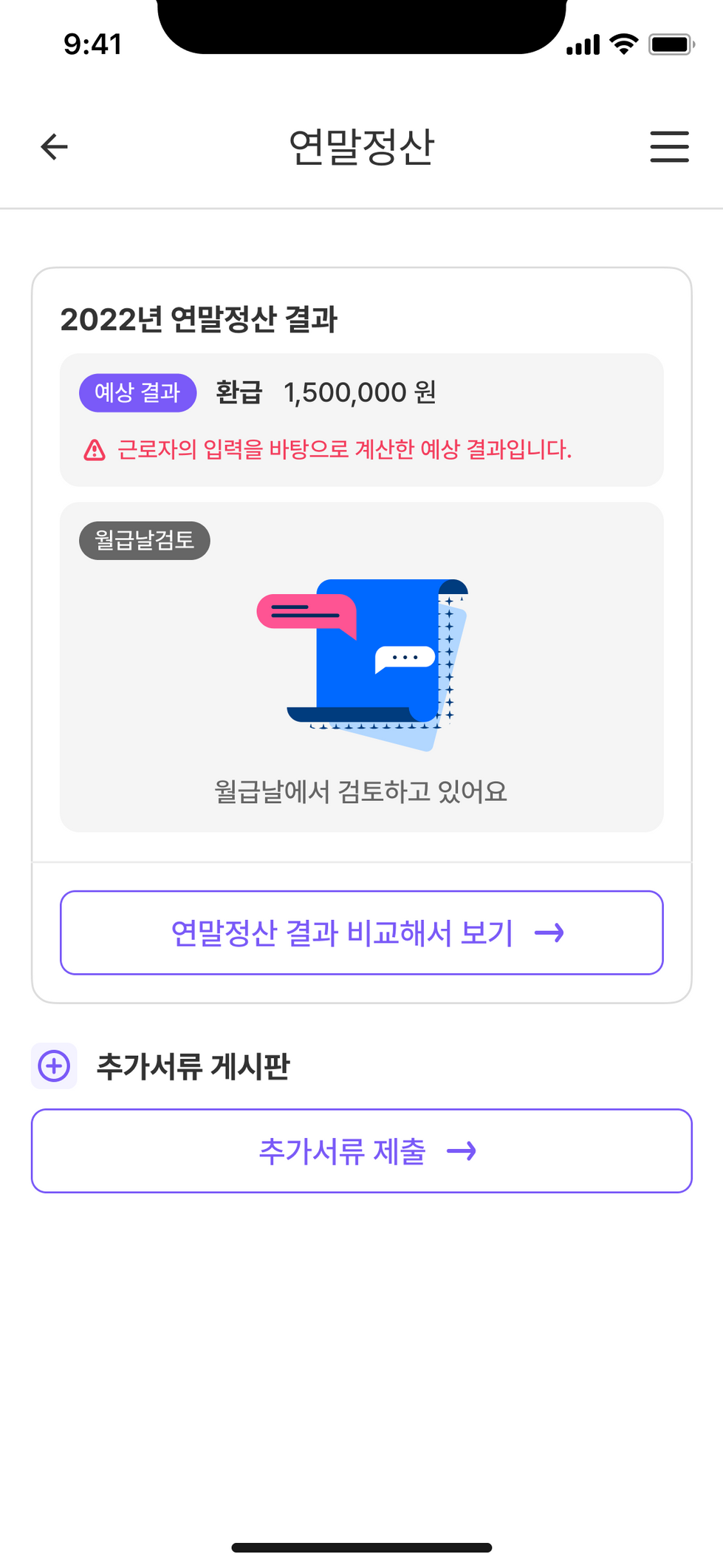Image resolution: width=723 pixels, height=1568 pixels.
Task: Open the 월급날에서 검토하고 있어요 status panel
Action: click(361, 791)
